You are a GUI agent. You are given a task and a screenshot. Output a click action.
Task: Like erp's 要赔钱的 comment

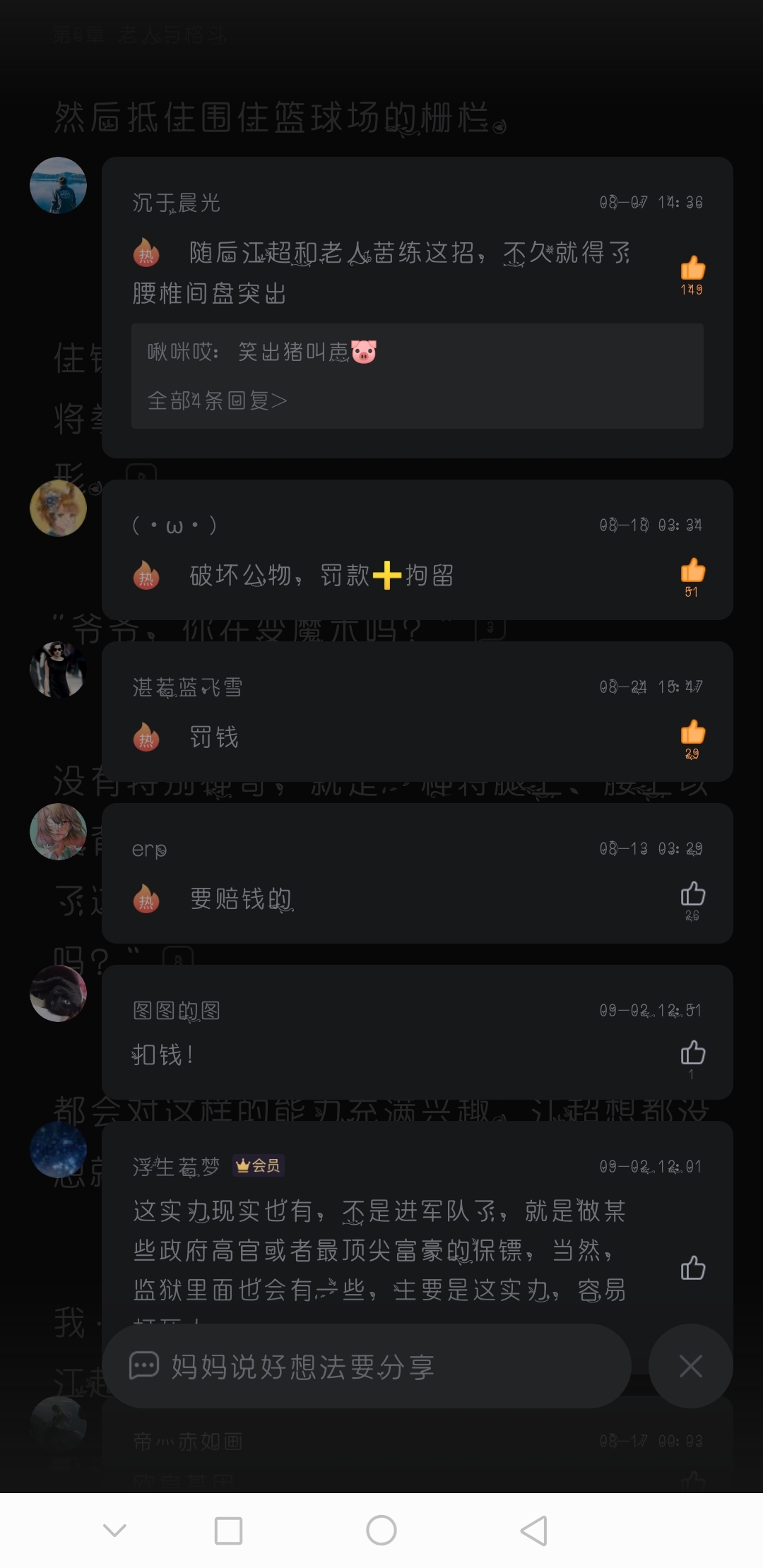[692, 895]
